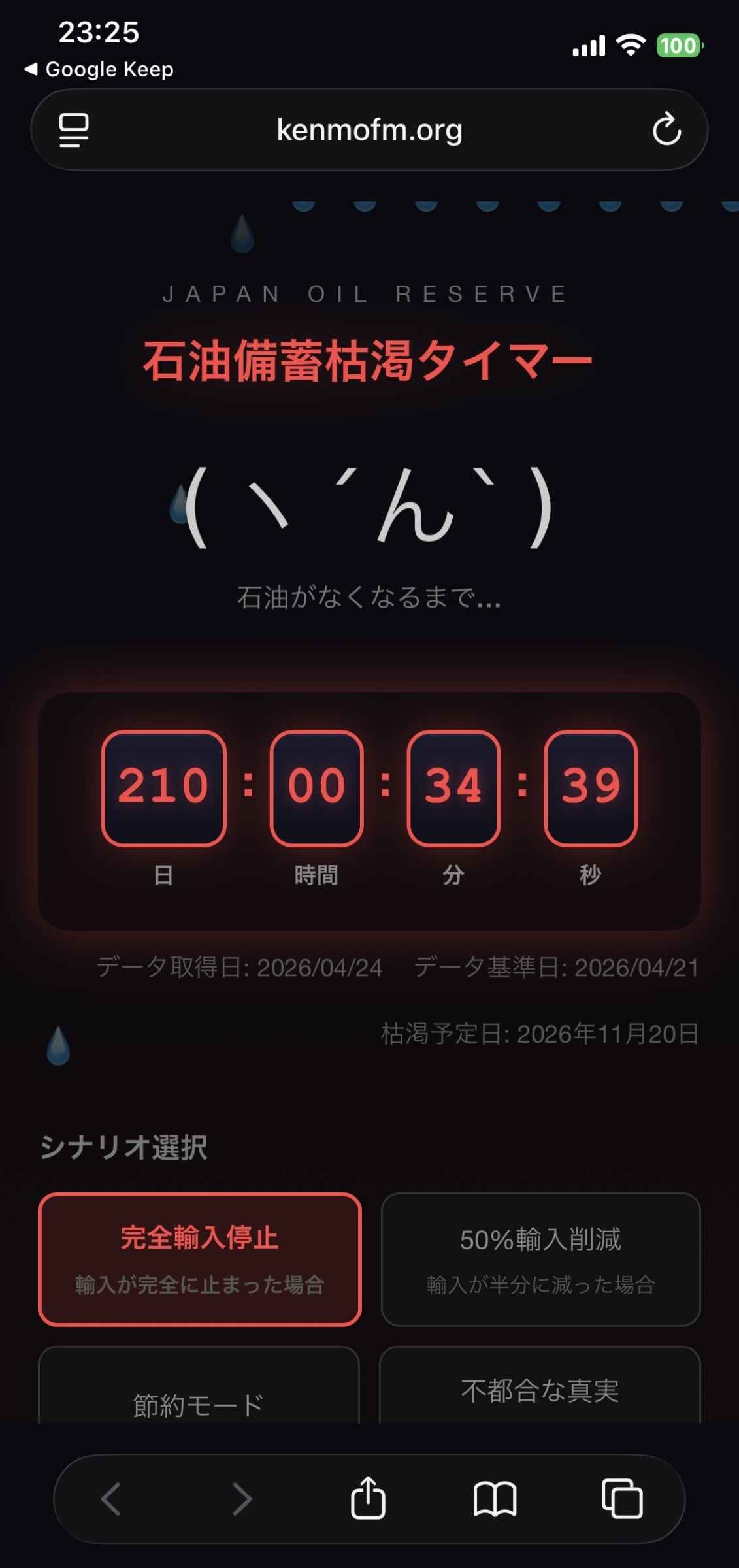Choose the 不都合な真実 scenario
Screen dimensions: 739x1568
540,1390
